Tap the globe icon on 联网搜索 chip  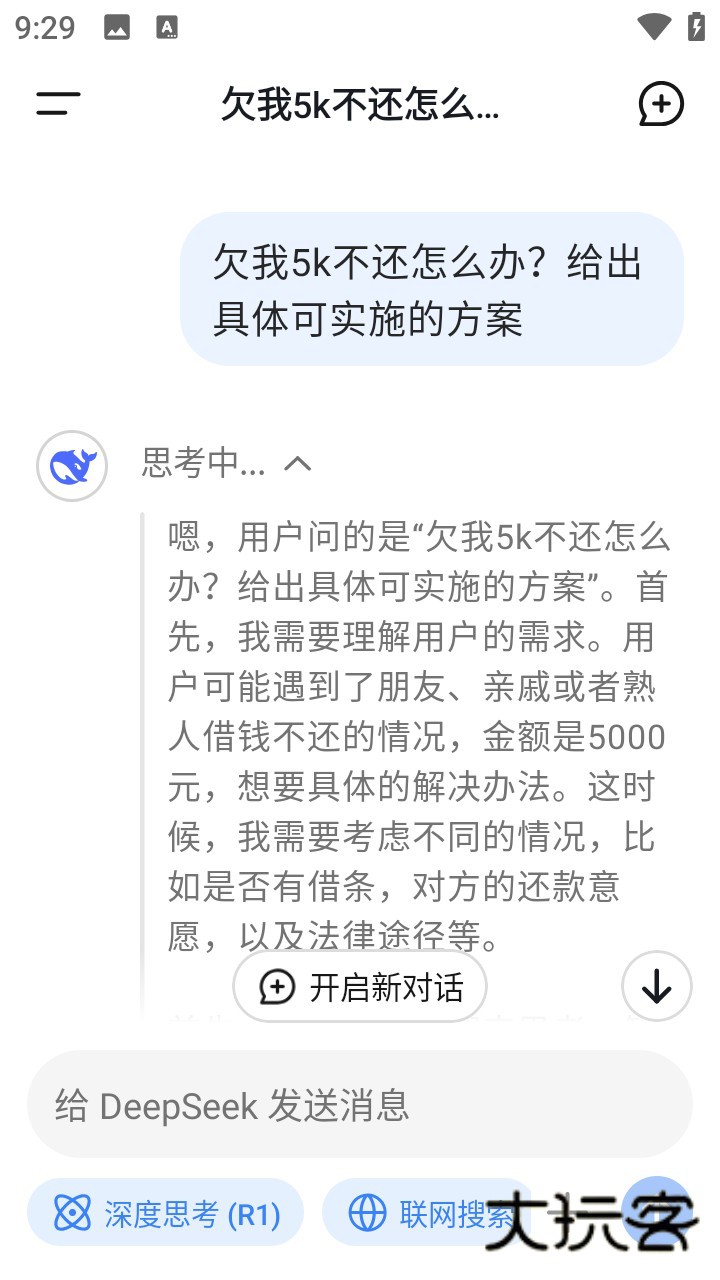click(x=367, y=1212)
